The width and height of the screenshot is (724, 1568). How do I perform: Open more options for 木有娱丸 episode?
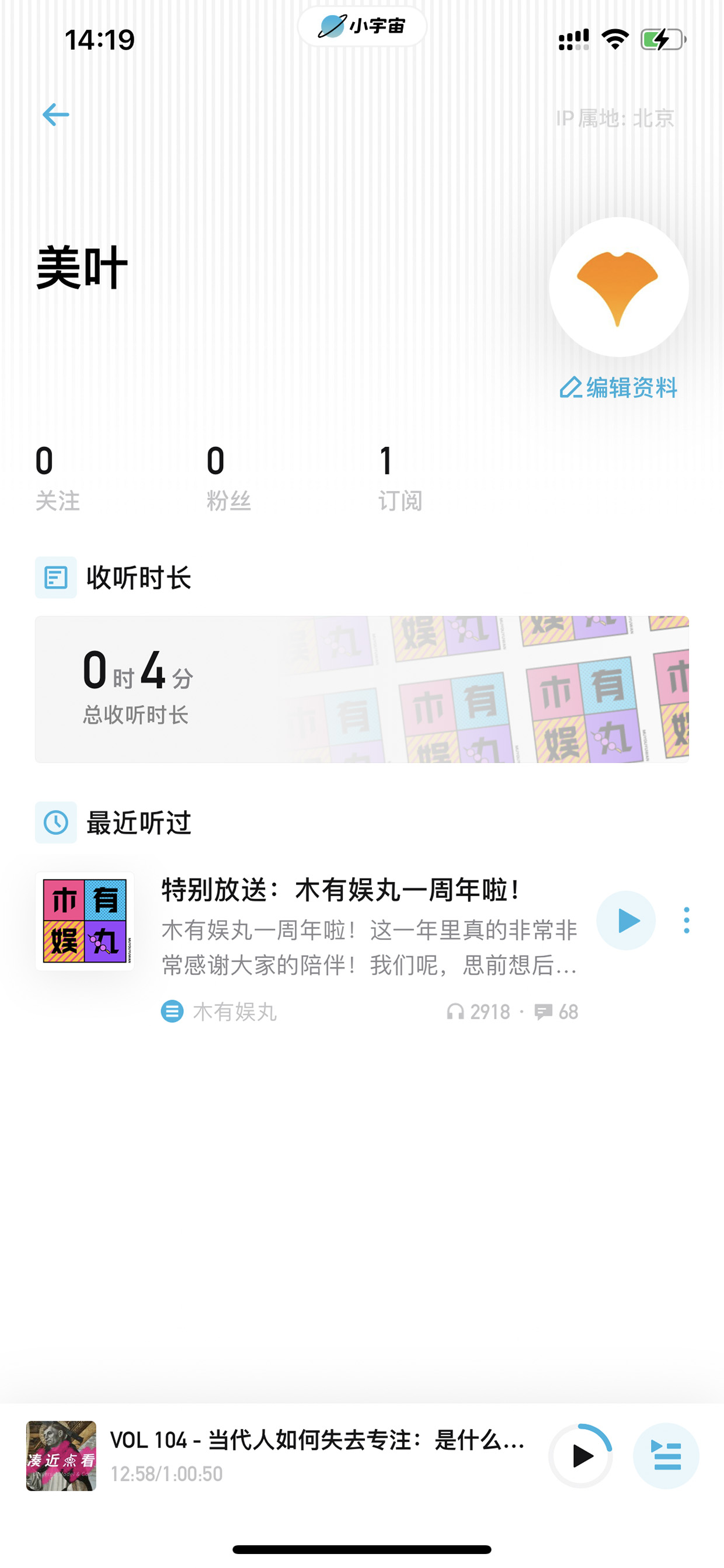pyautogui.click(x=686, y=920)
